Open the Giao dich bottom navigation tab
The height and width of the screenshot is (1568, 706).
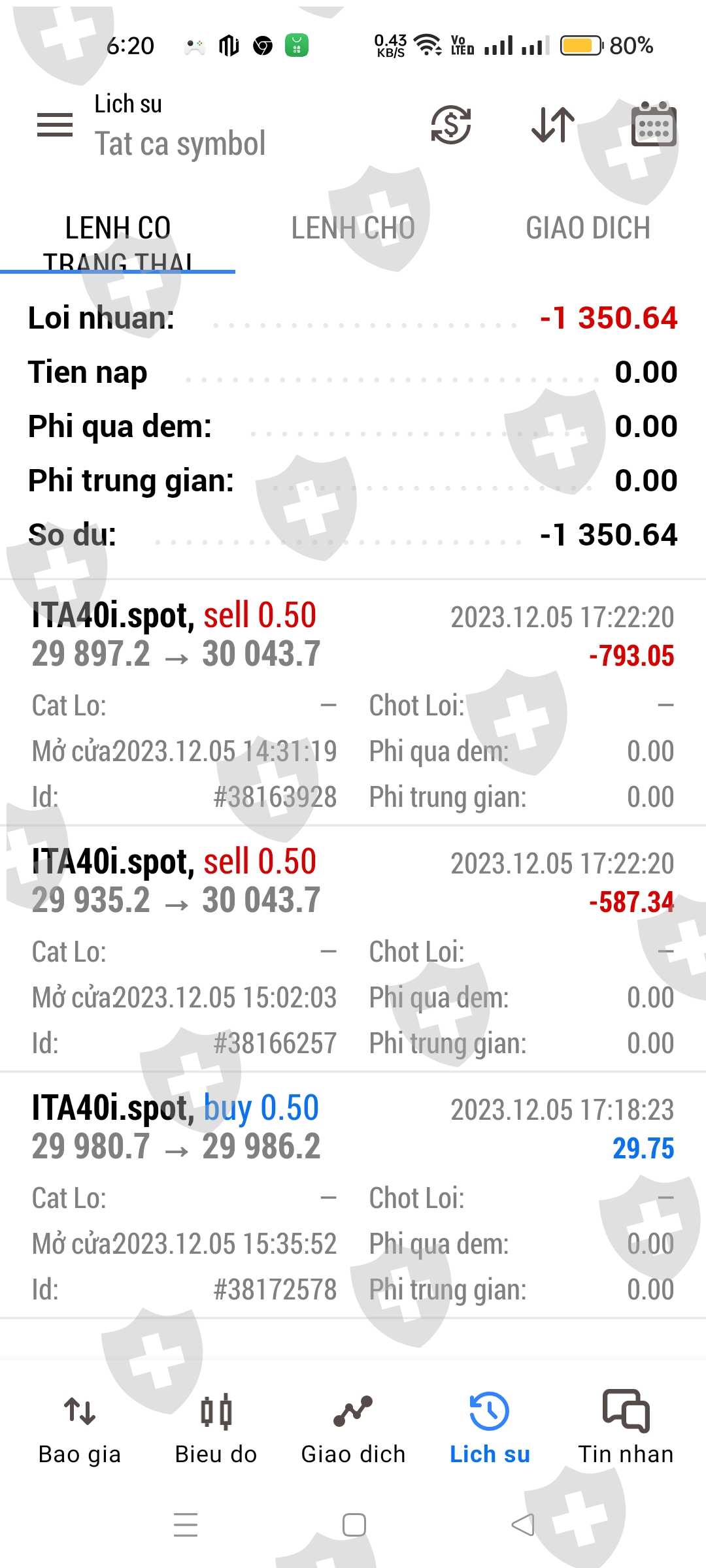coord(353,1428)
